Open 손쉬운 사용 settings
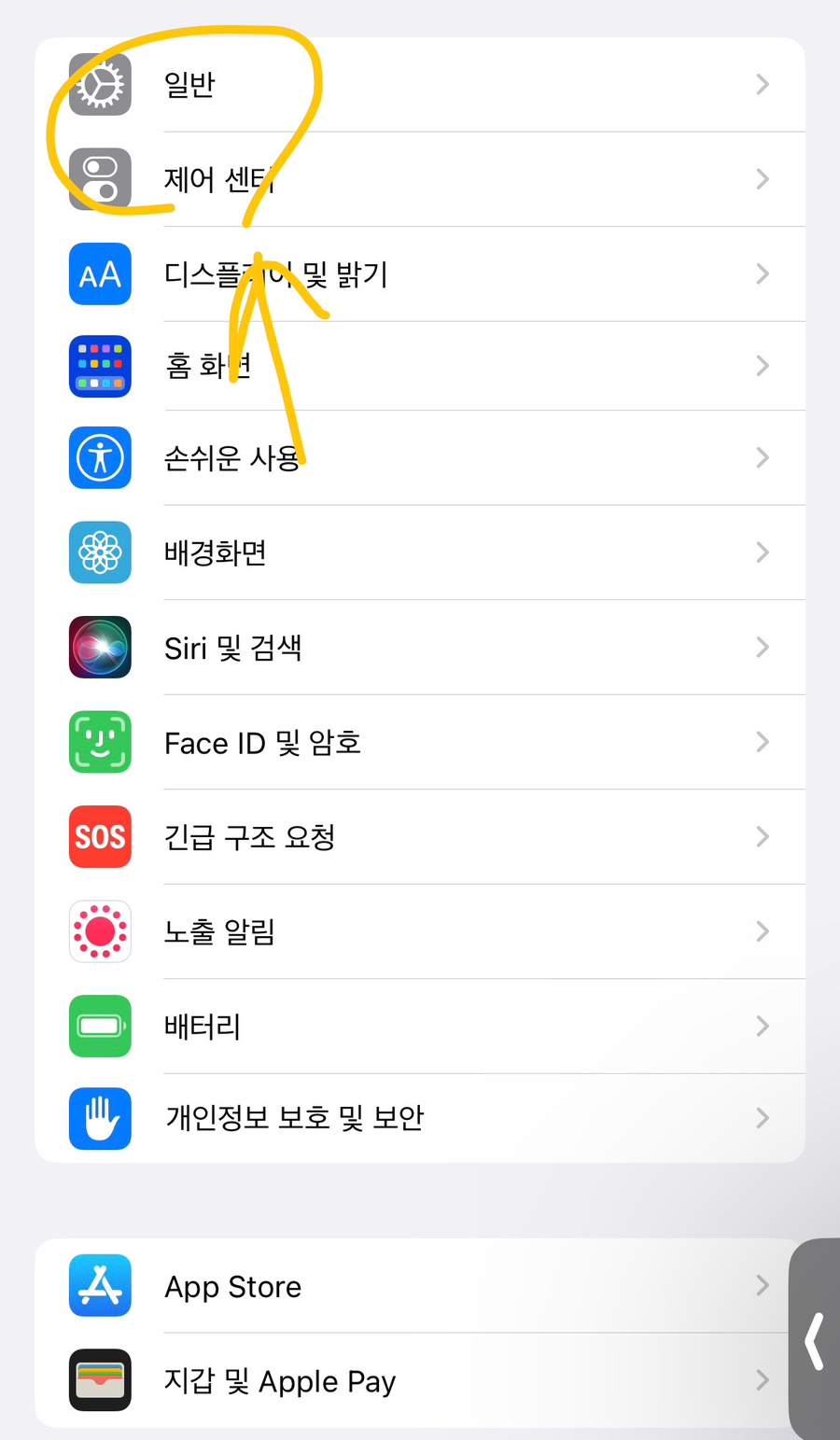This screenshot has width=840, height=1440. (420, 458)
